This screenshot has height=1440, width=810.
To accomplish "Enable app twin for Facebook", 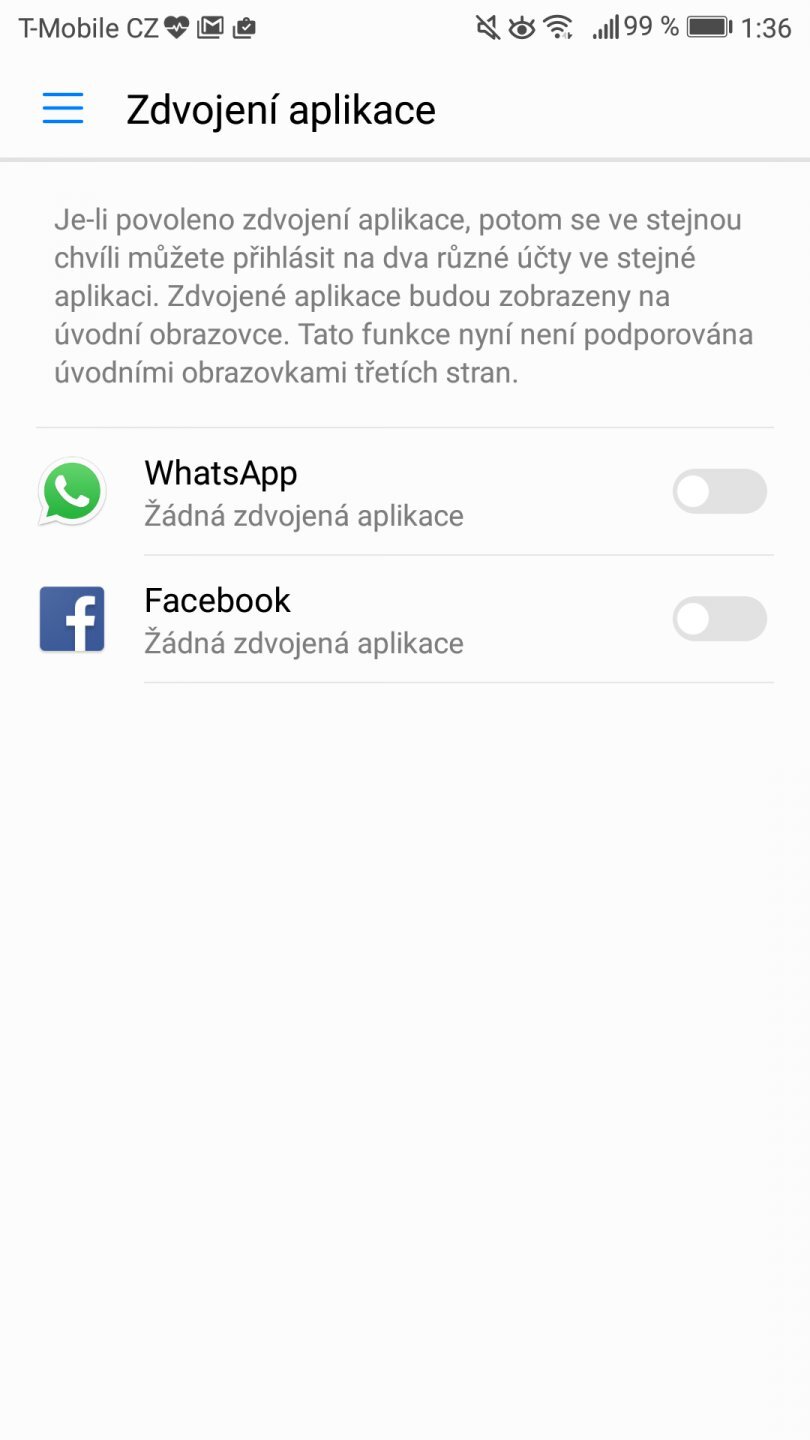I will [719, 618].
